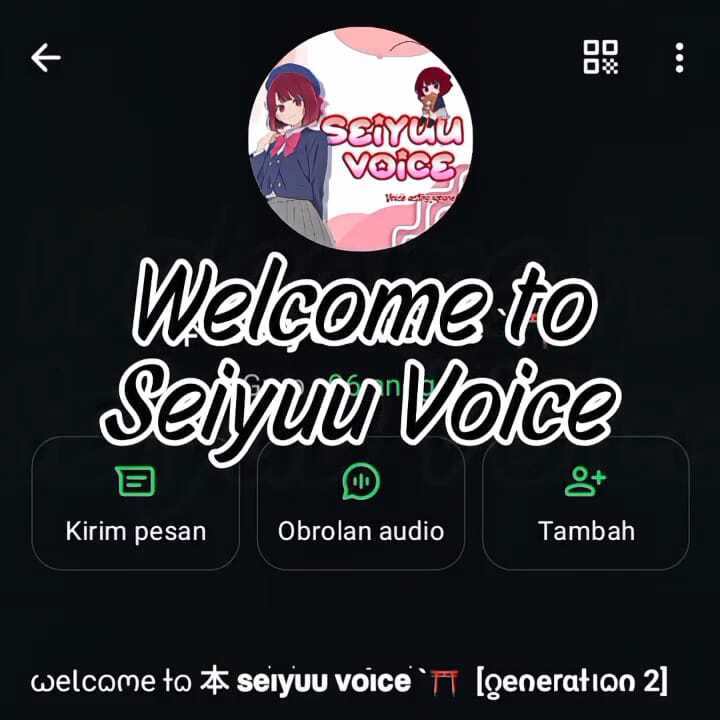Viewport: 720px width, 720px height.
Task: View the Seiyuu Voice group photo
Action: (360, 140)
